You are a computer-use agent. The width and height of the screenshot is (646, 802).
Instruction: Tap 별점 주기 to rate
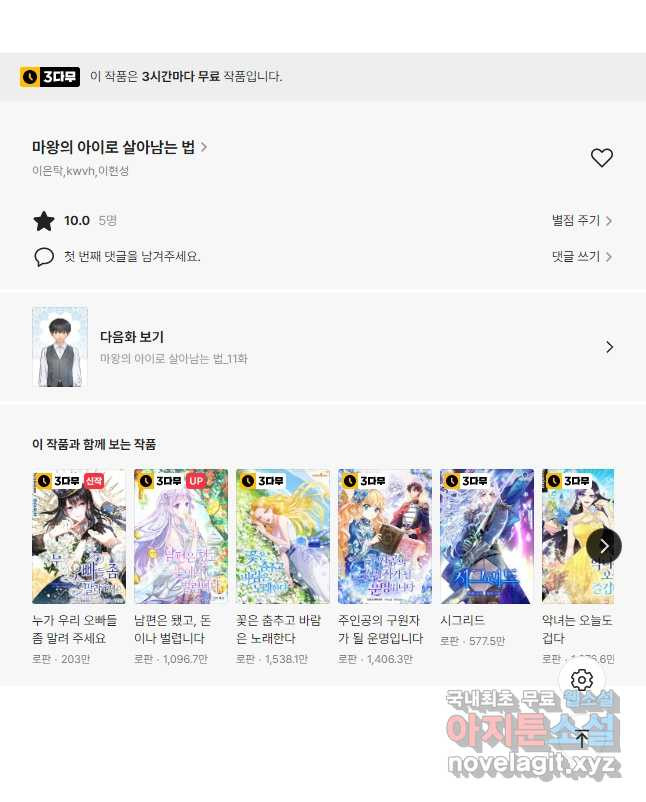pos(582,220)
